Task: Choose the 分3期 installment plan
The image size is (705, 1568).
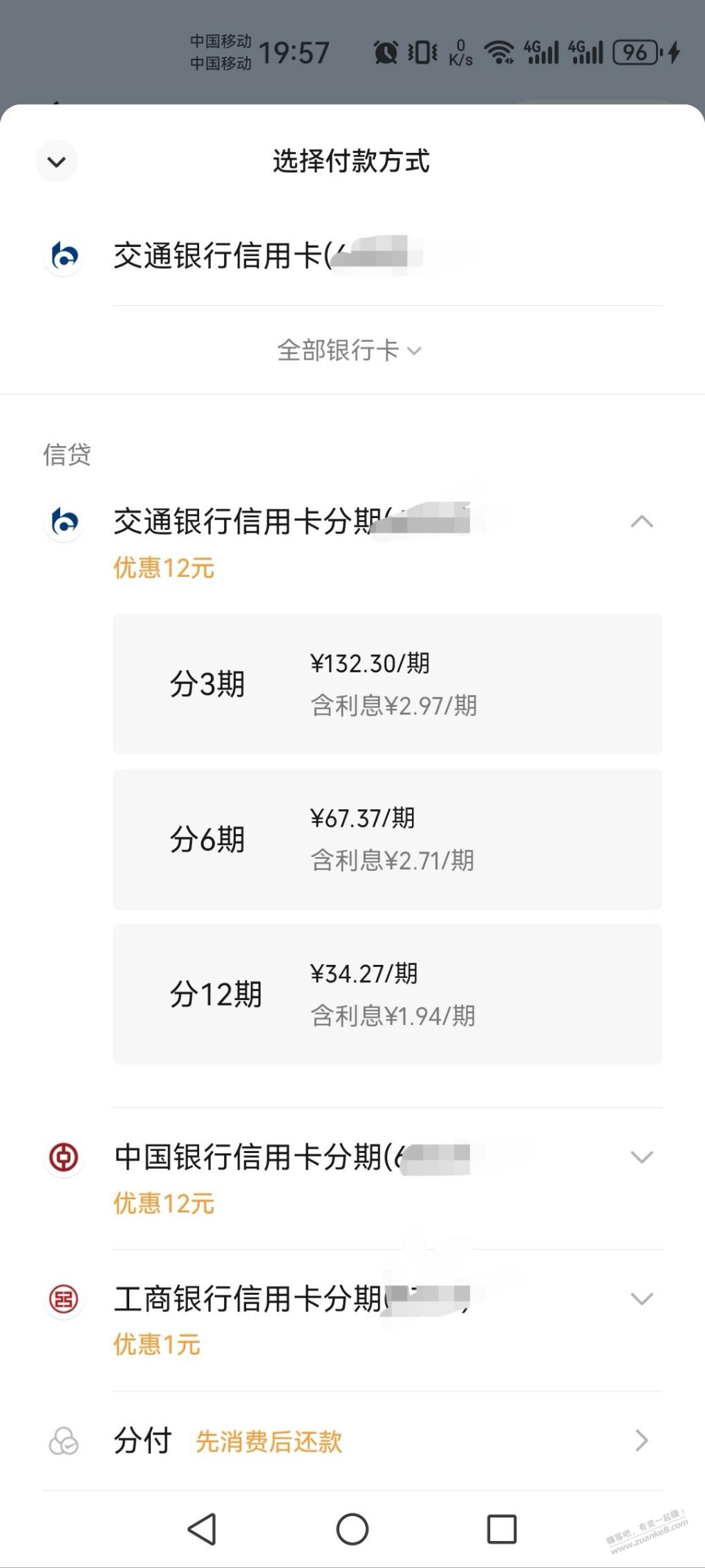Action: 387,683
